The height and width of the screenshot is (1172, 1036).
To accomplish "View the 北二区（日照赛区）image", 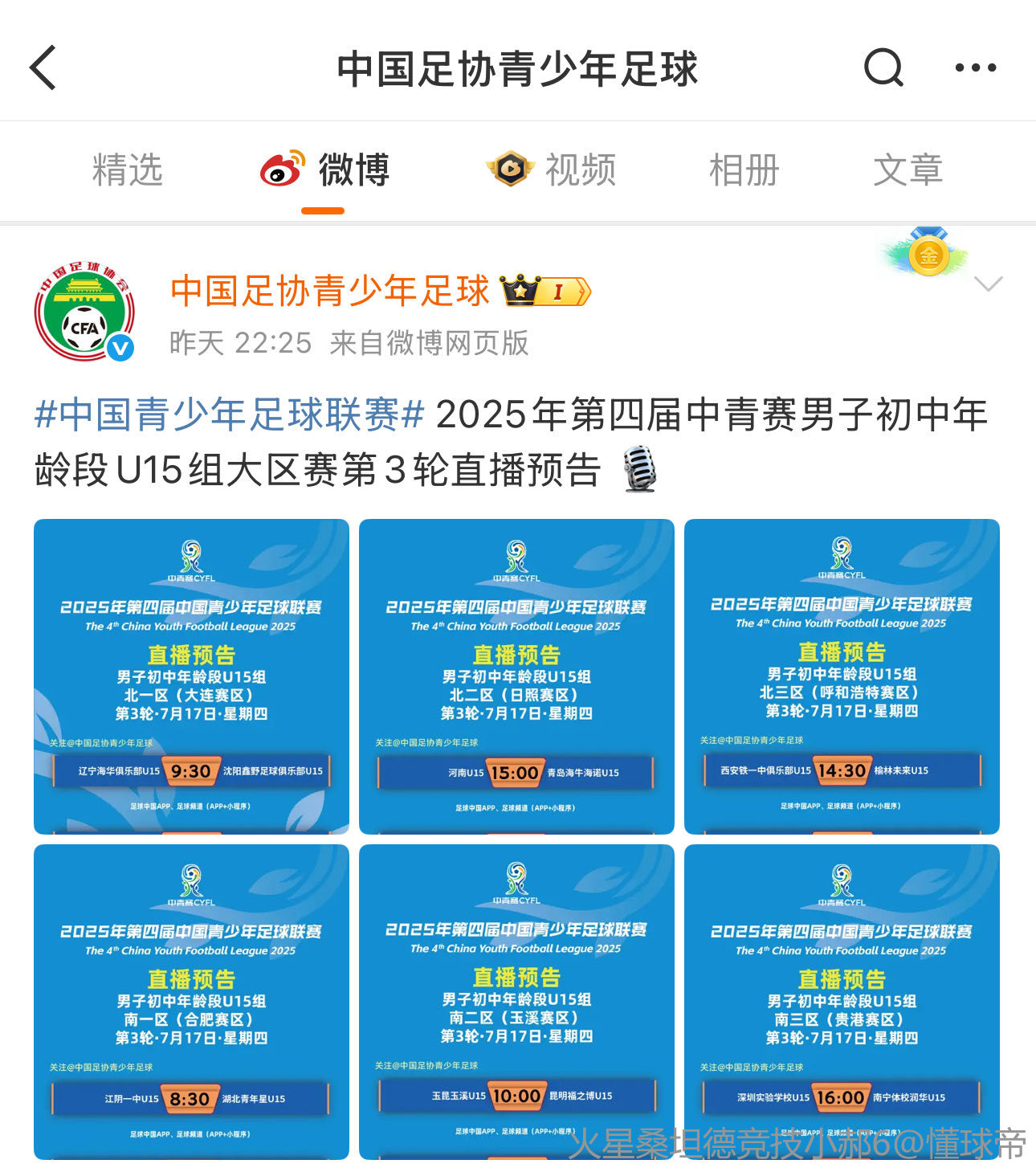I will click(516, 676).
